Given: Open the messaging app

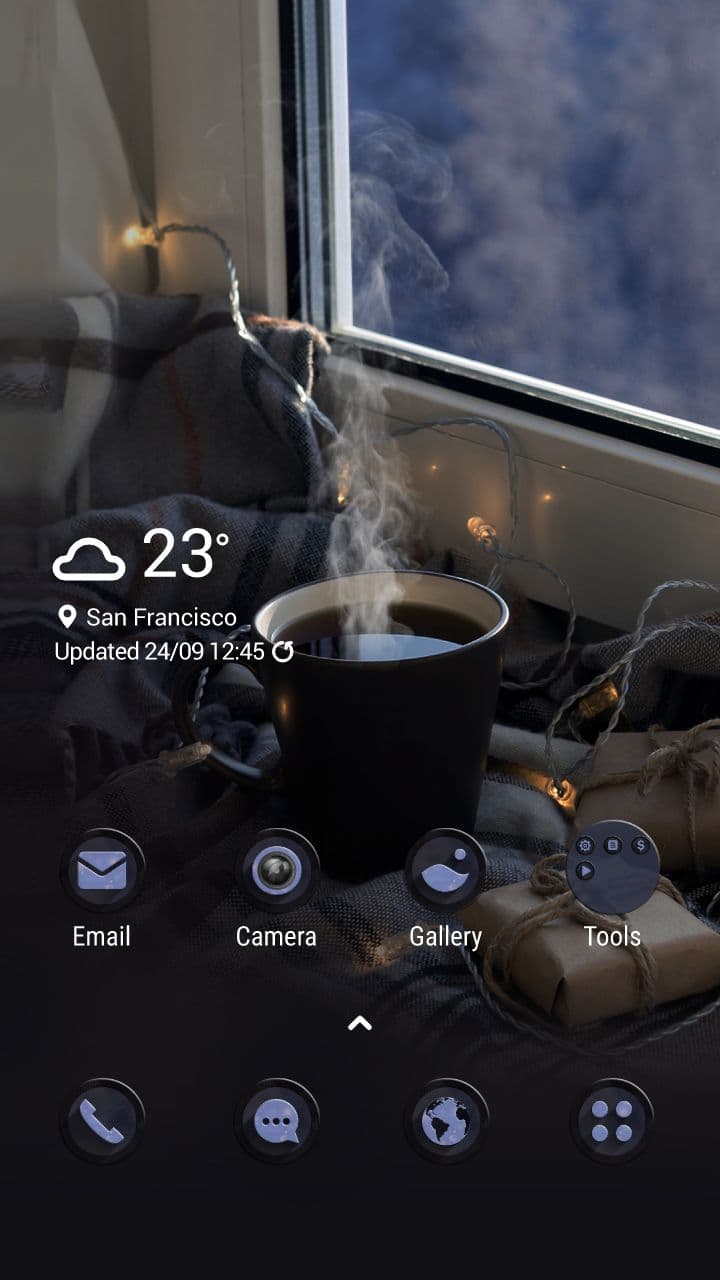Looking at the screenshot, I should pos(277,1121).
